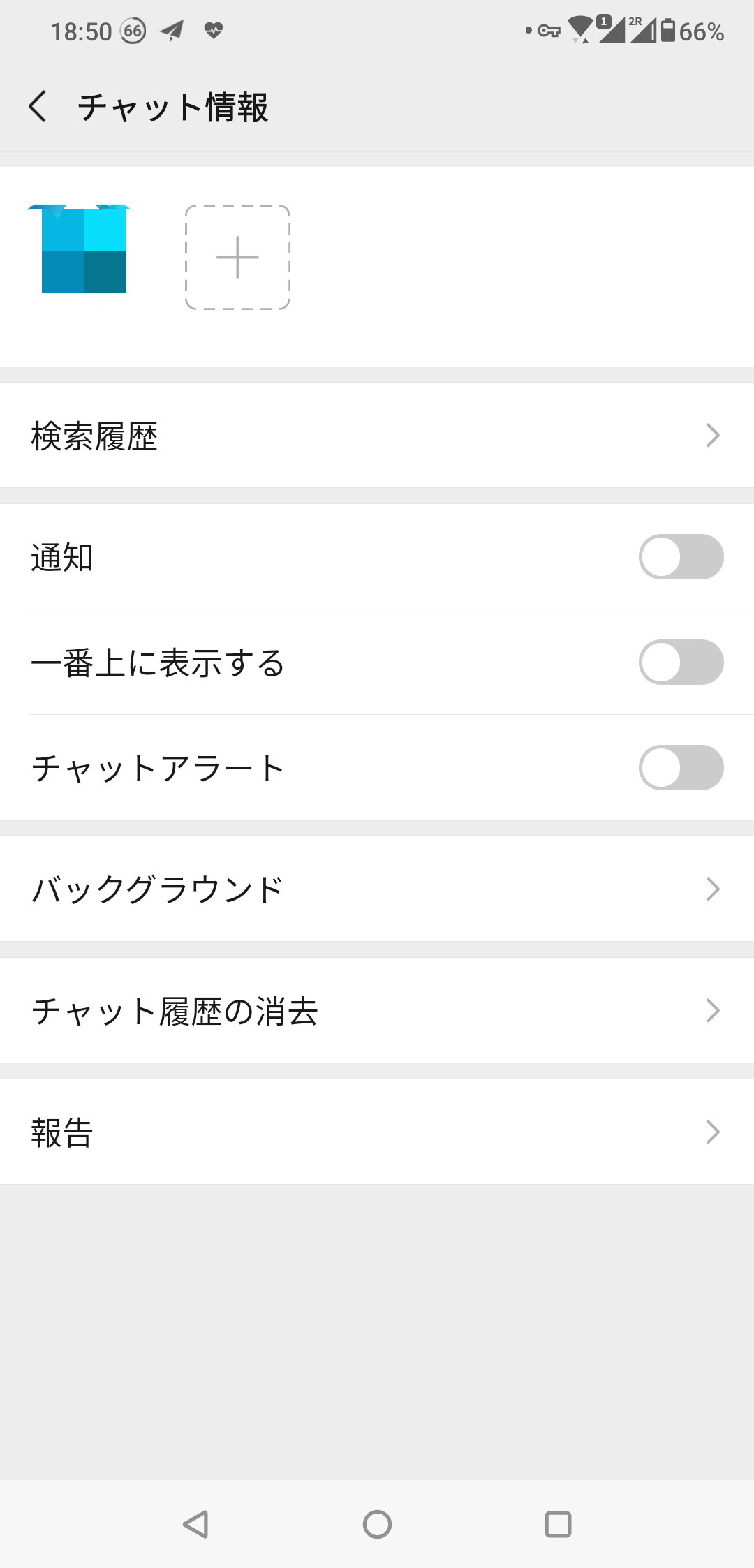The height and width of the screenshot is (1568, 754).
Task: Add a member with the plus button
Action: tap(237, 257)
